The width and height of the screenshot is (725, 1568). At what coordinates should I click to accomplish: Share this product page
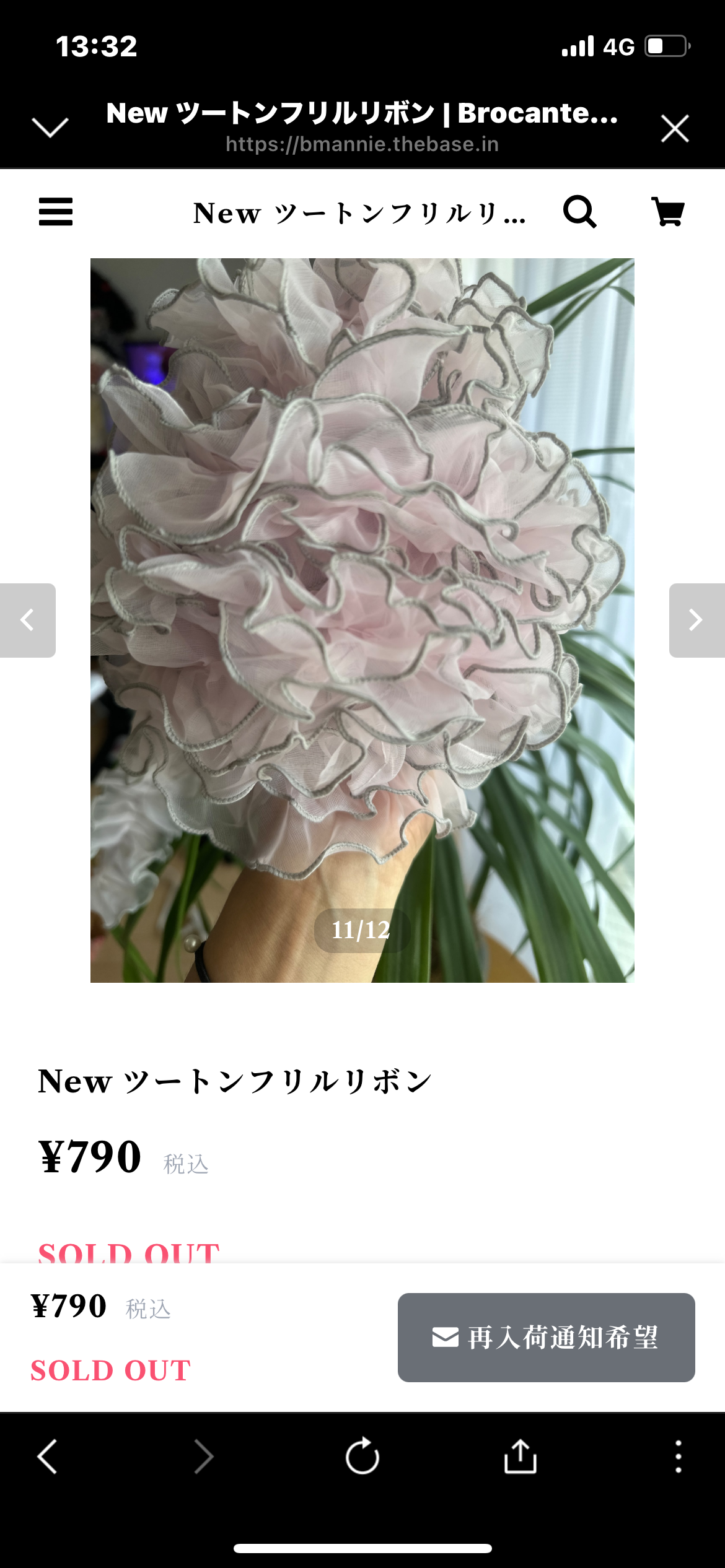click(x=520, y=1457)
